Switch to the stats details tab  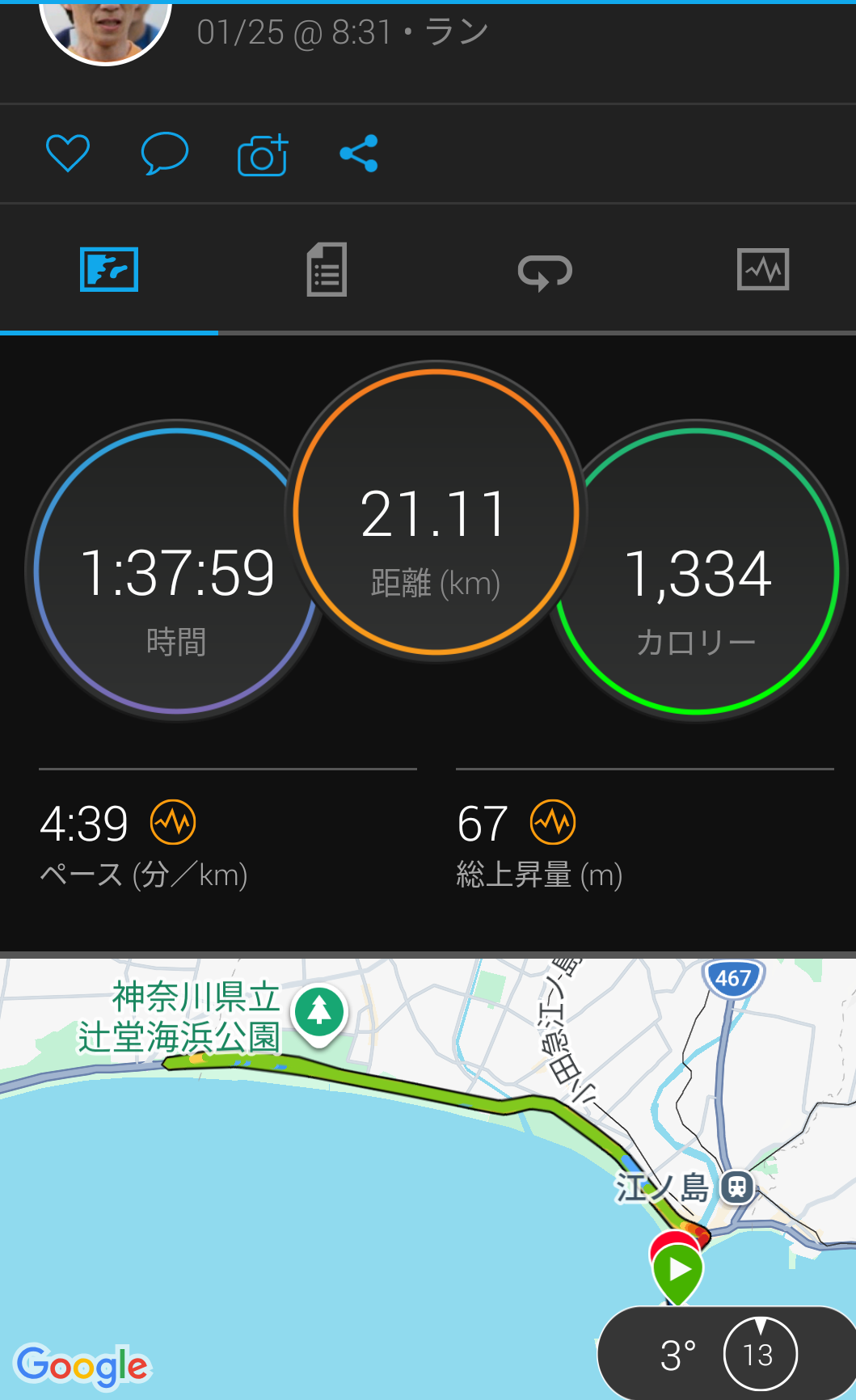327,270
